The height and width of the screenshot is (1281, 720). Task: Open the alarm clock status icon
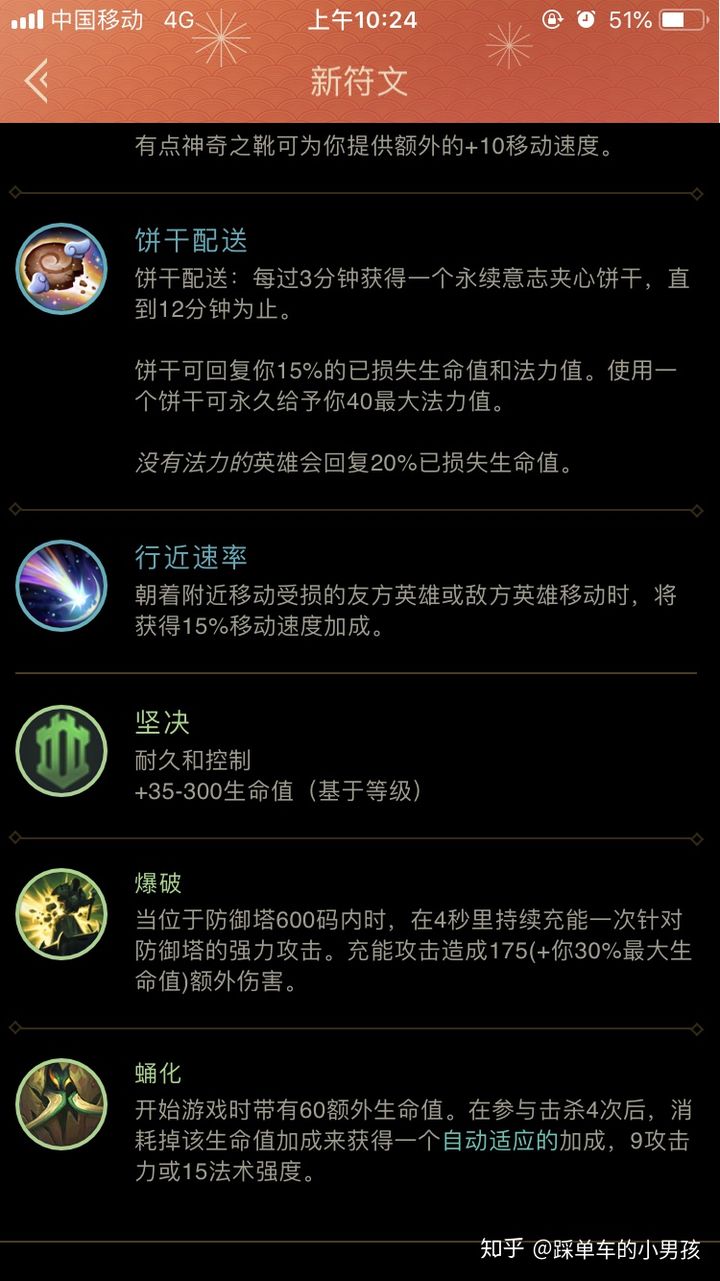click(x=586, y=18)
